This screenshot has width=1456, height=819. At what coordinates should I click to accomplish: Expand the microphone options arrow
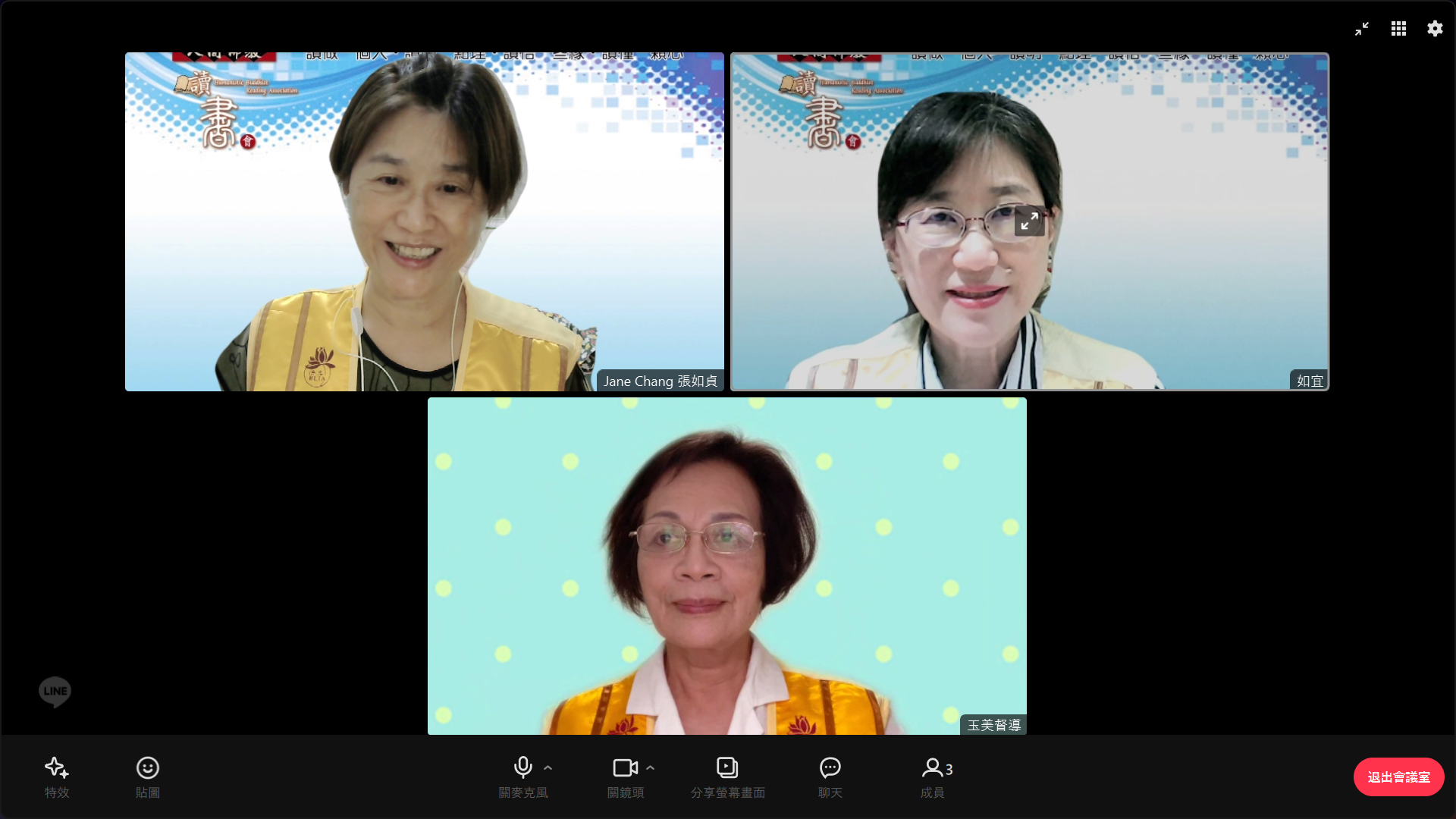[548, 768]
